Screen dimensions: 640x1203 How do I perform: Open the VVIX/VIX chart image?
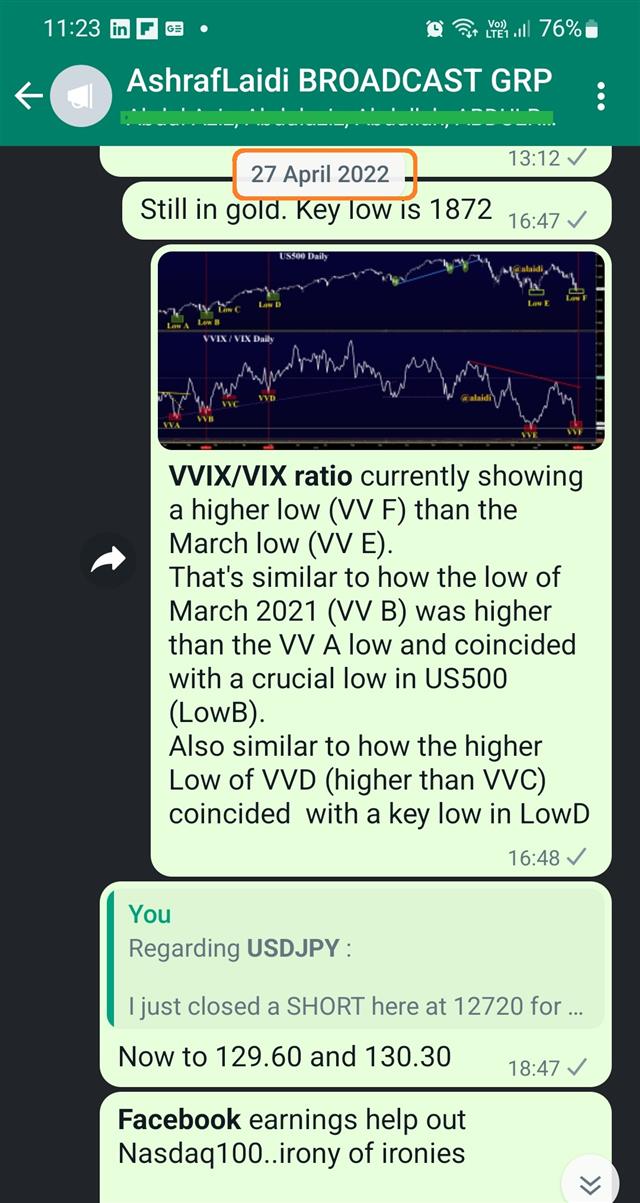(x=381, y=349)
